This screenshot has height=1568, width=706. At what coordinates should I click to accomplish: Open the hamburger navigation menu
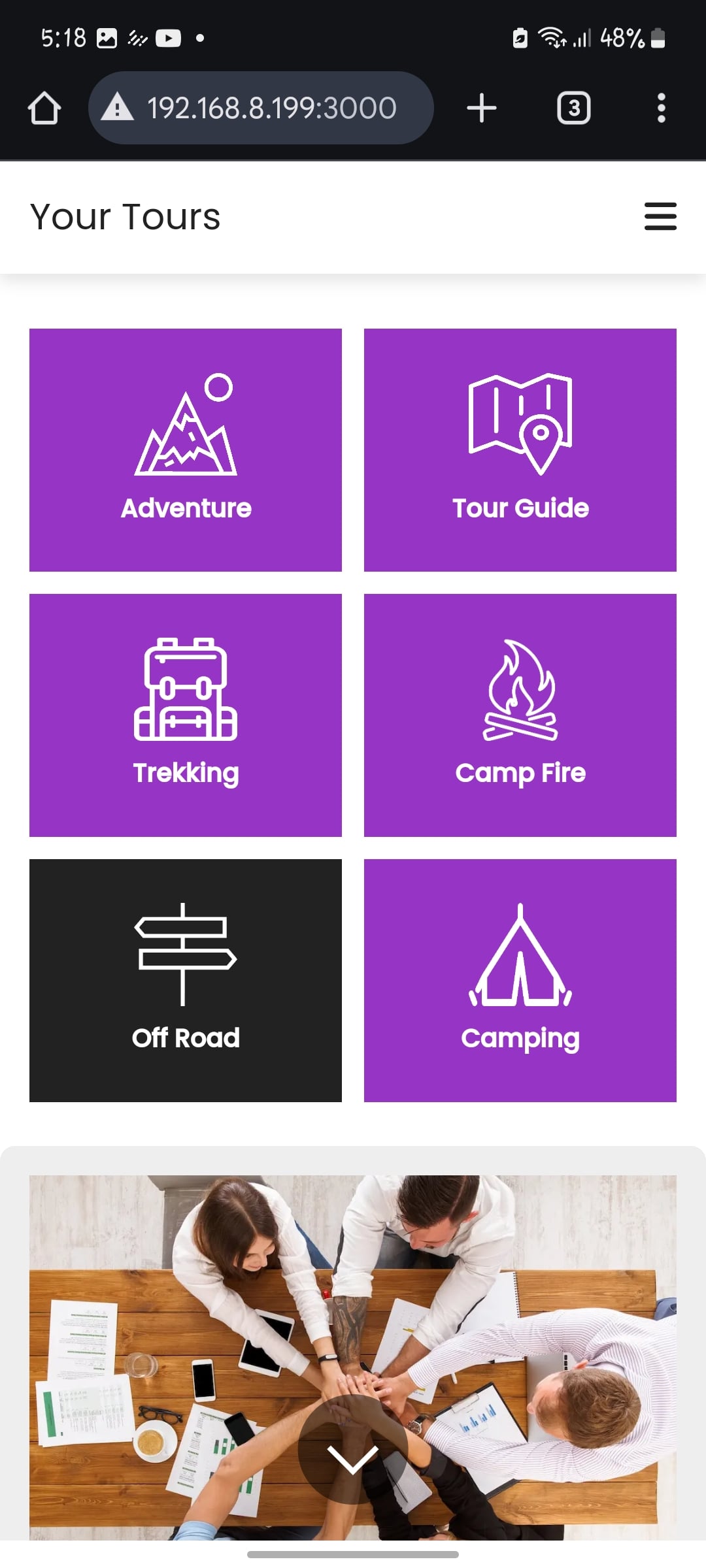tap(660, 216)
